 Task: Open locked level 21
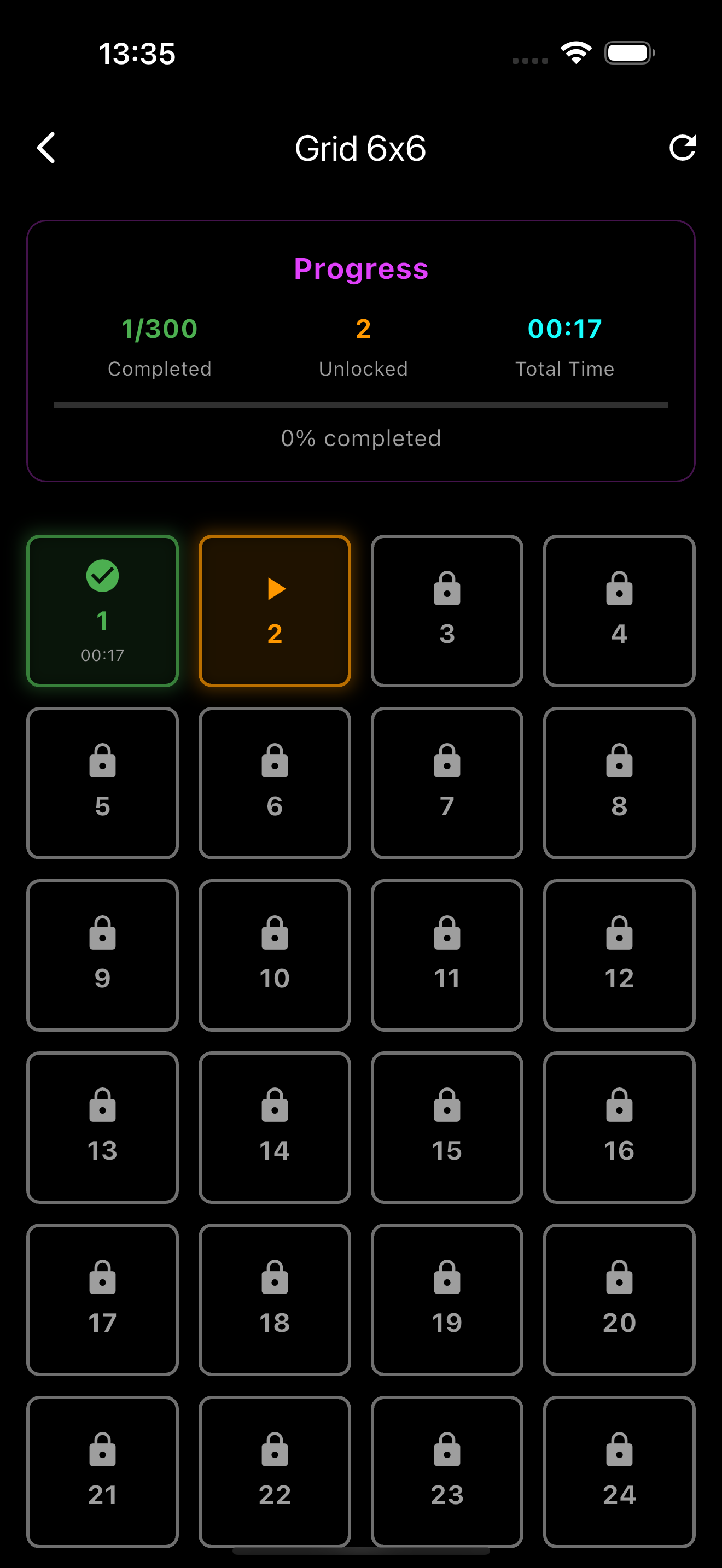tap(102, 1472)
